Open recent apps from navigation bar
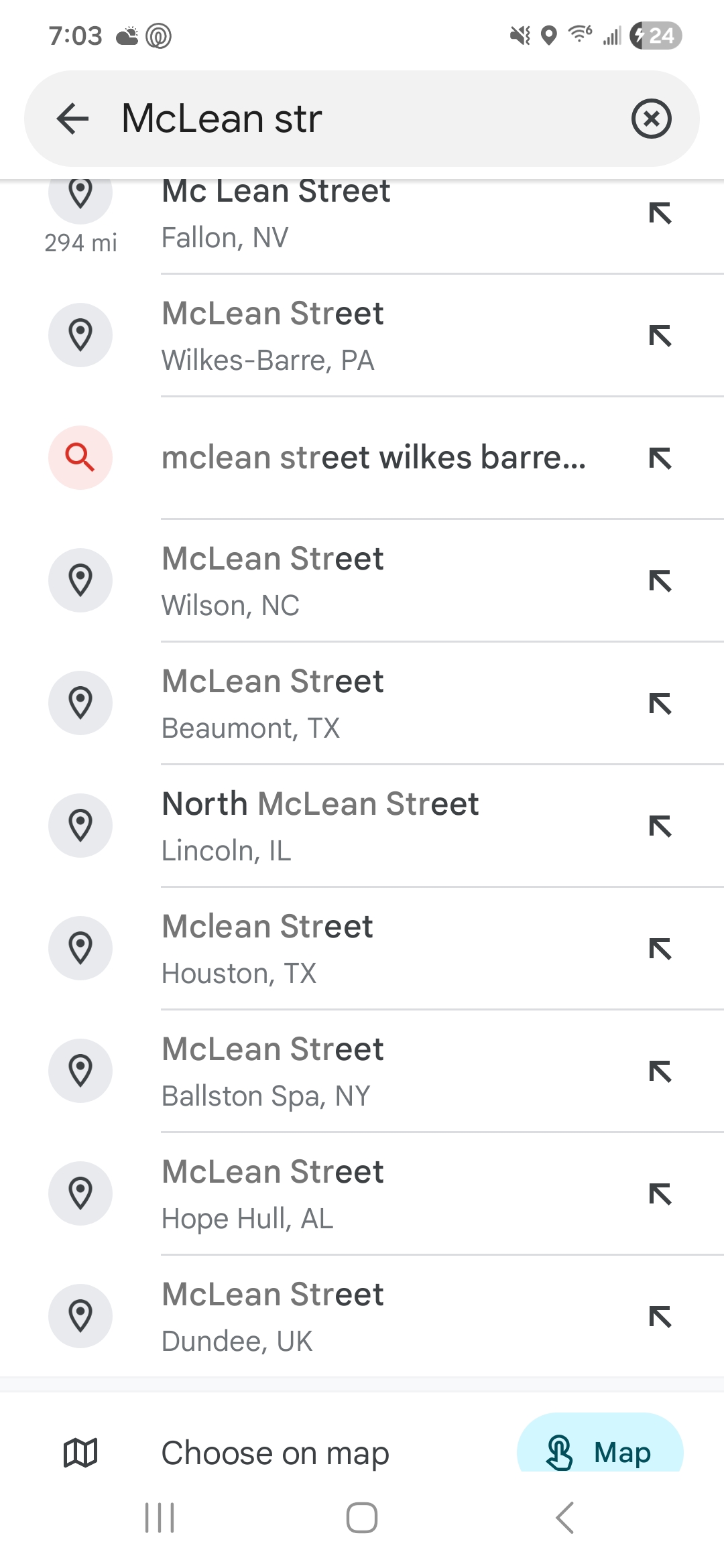Viewport: 724px width, 1568px height. 160,1518
